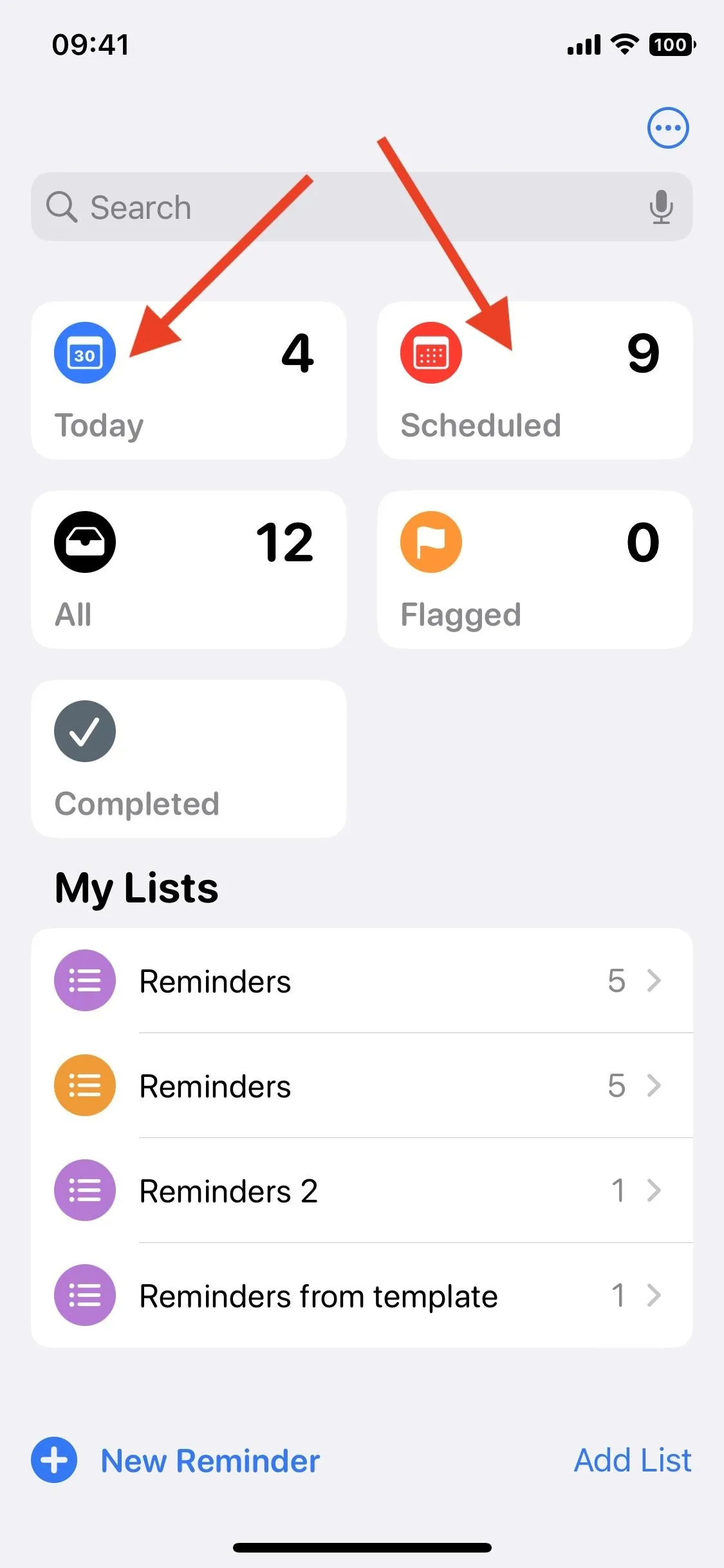Tap Add List
Screen dimensions: 724x1568
(633, 1460)
